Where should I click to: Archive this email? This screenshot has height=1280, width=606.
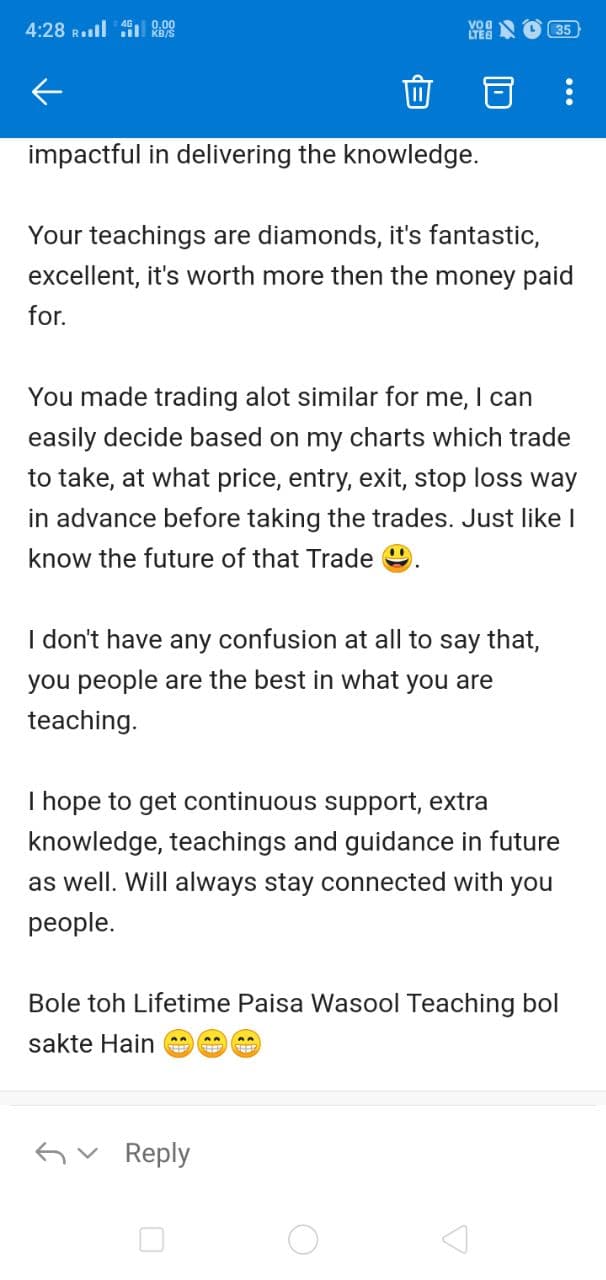(x=498, y=93)
